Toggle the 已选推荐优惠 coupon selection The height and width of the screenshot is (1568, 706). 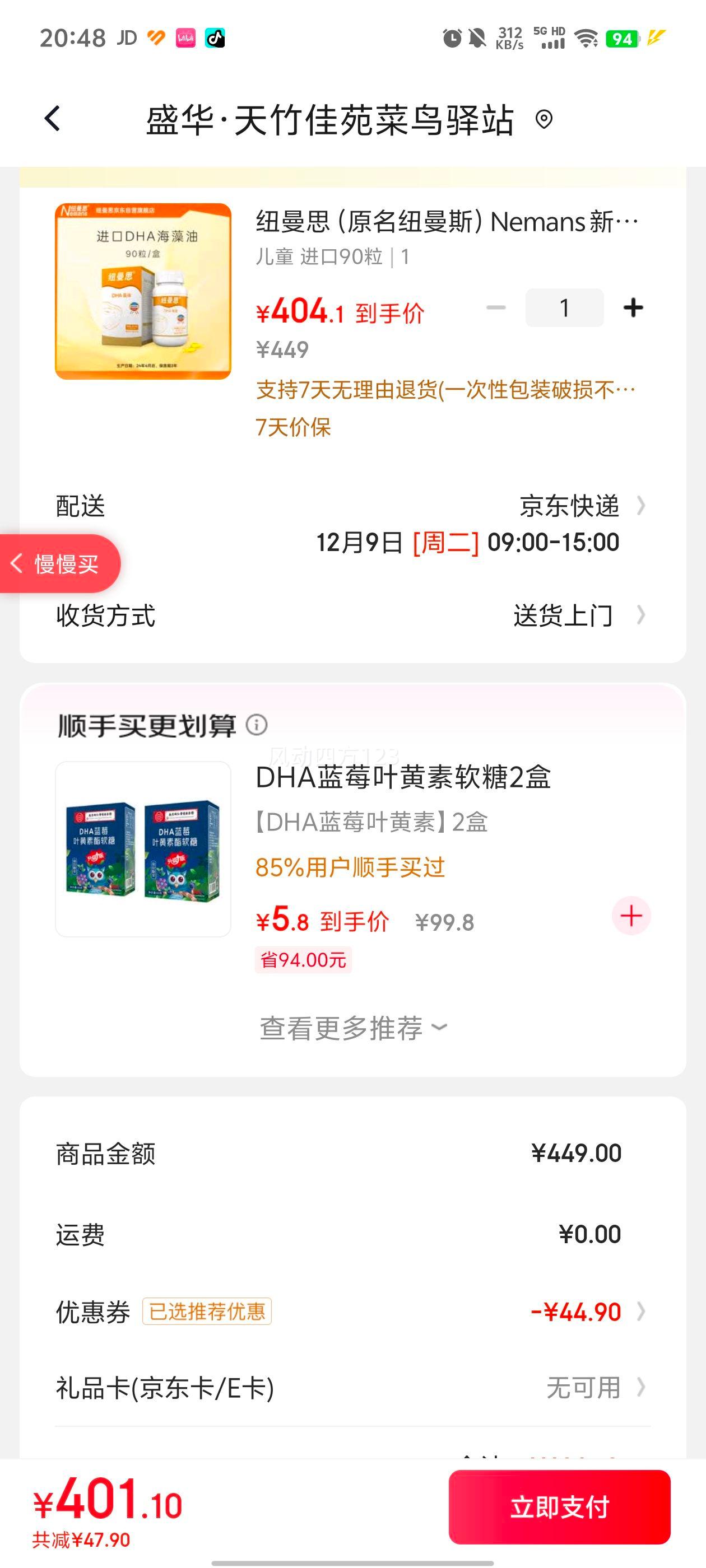click(x=207, y=1313)
